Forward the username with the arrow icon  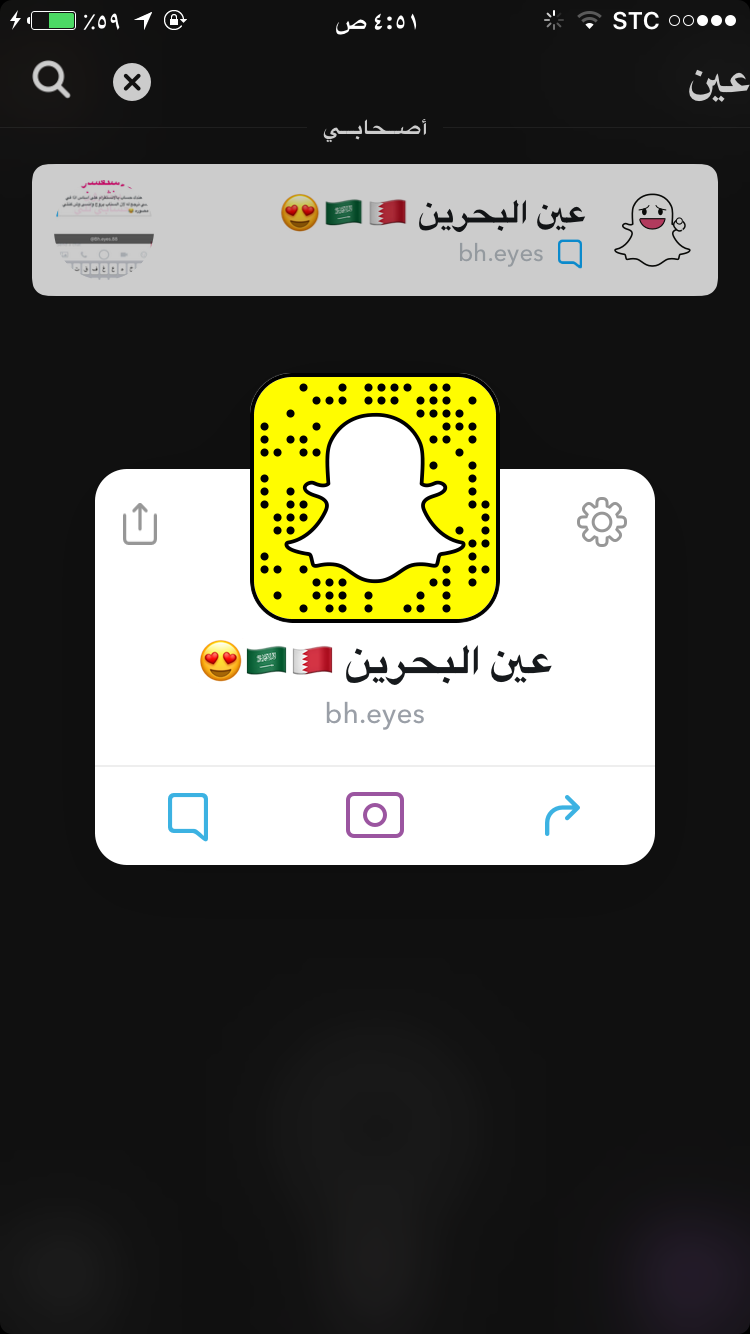[562, 815]
